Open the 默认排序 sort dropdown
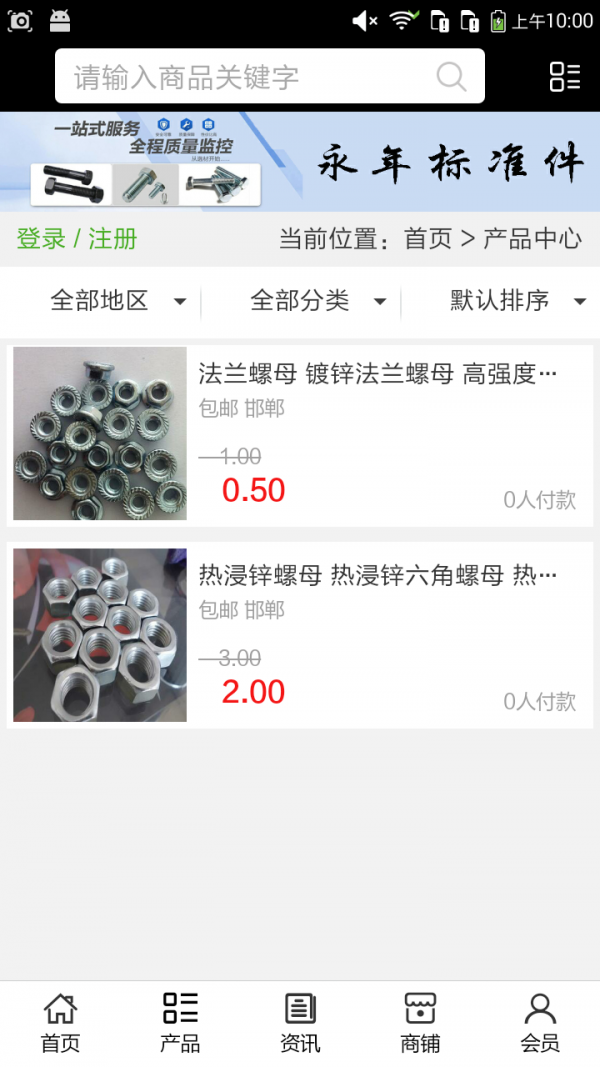Image resolution: width=600 pixels, height=1067 pixels. 516,301
